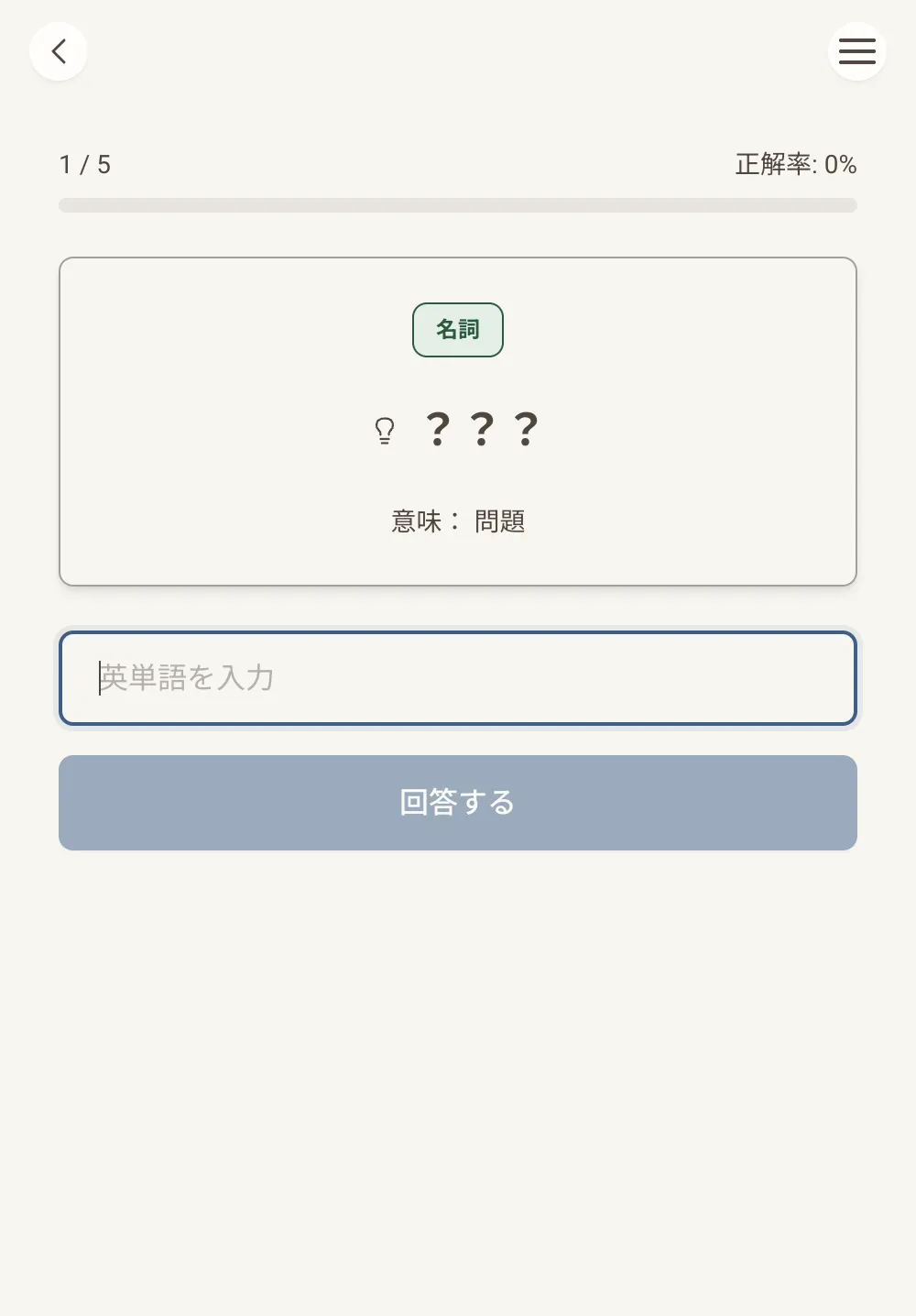Viewport: 916px width, 1316px height.
Task: Click the hint bulb to reveal the word
Action: [384, 430]
